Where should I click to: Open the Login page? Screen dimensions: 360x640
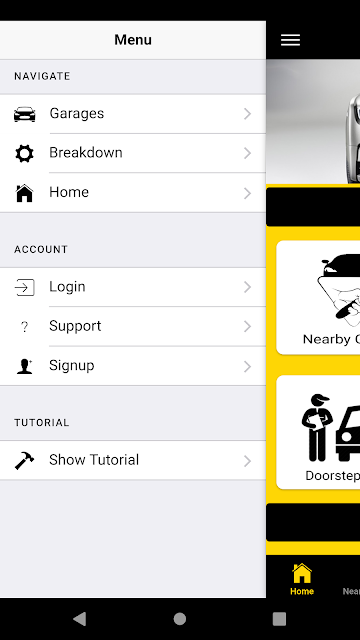[133, 287]
